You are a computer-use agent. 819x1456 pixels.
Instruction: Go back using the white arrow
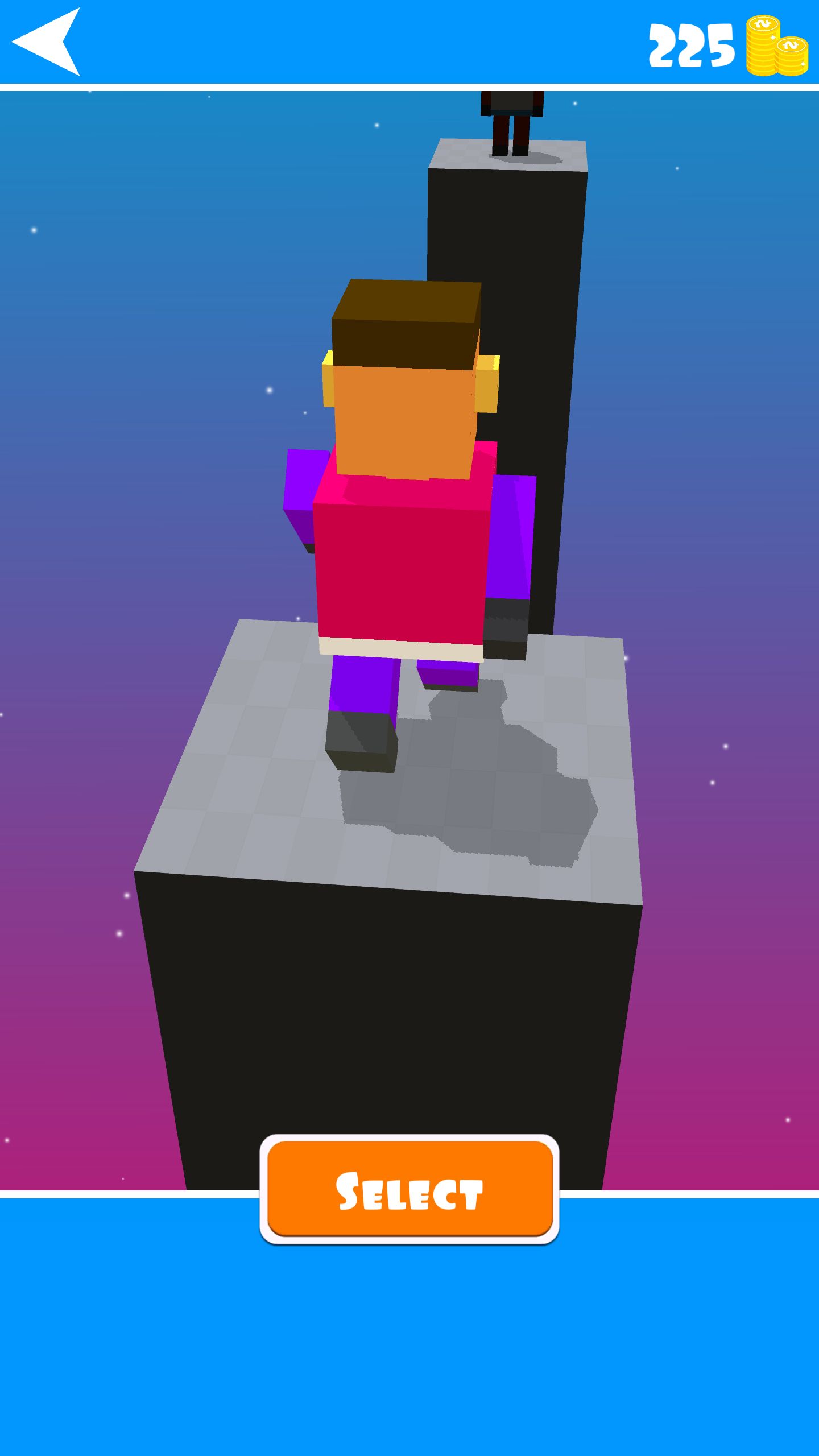pos(47,42)
